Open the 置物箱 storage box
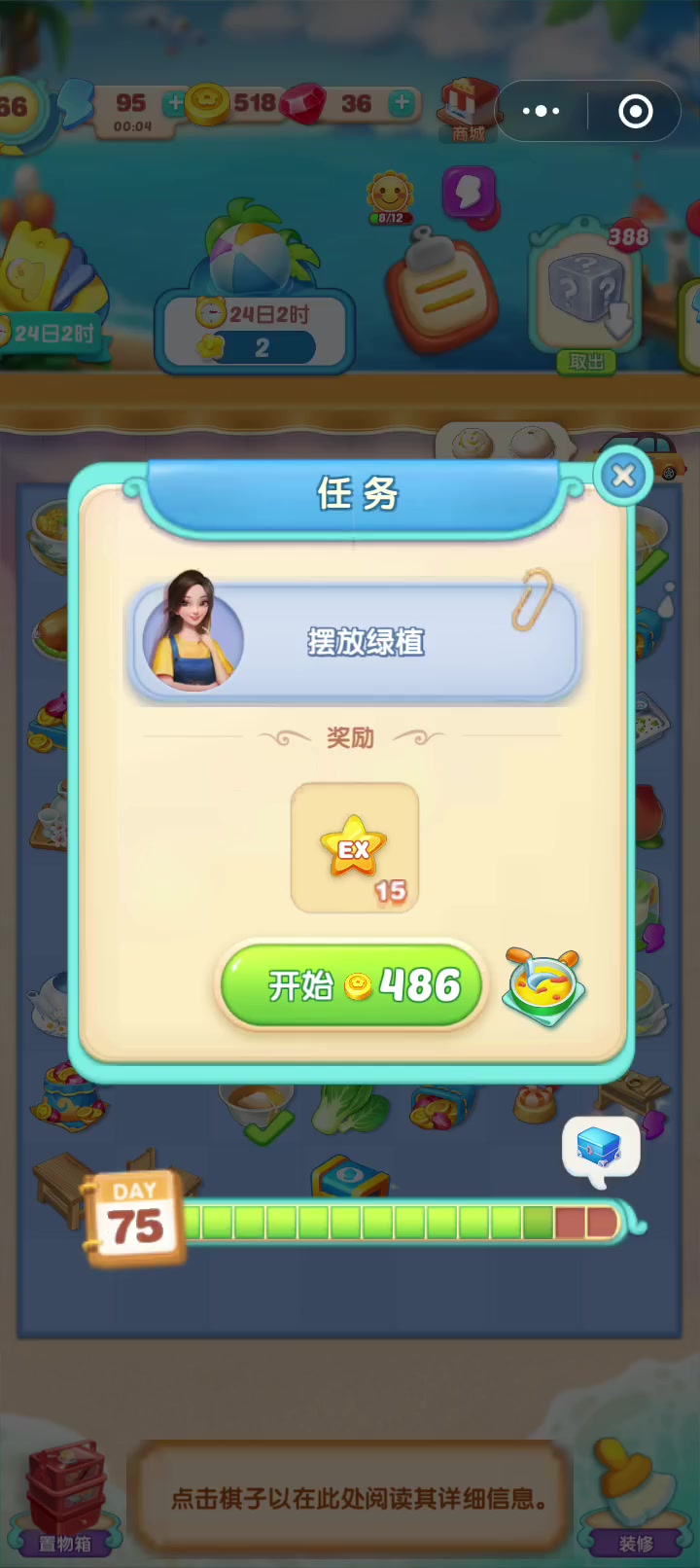This screenshot has height=1568, width=700. point(65,1498)
